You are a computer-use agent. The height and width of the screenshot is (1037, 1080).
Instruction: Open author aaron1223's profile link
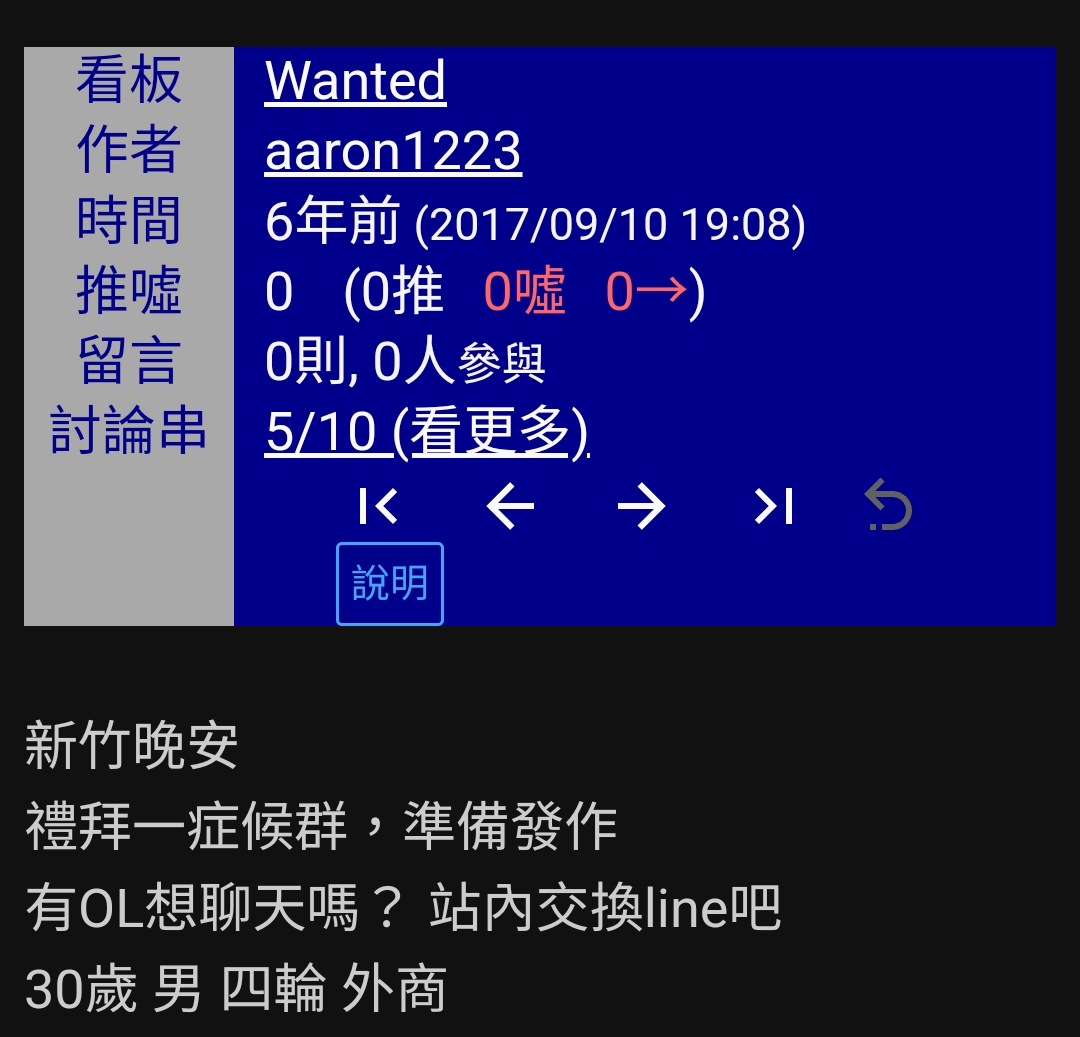click(x=393, y=152)
